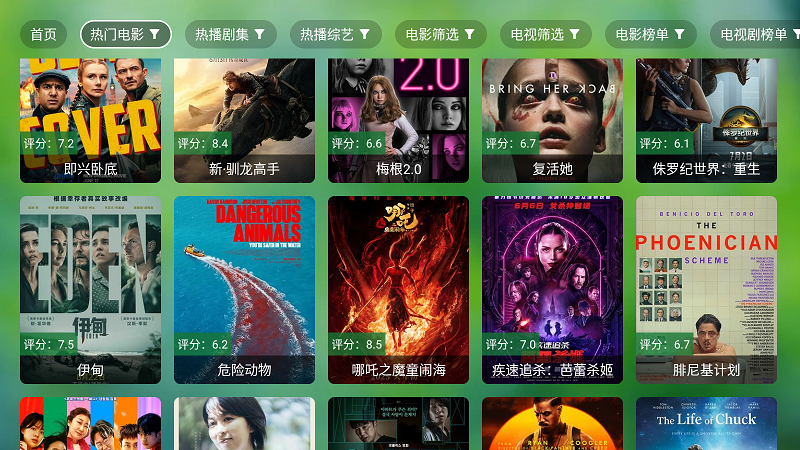The height and width of the screenshot is (450, 800).
Task: Open the 电影筛选 filter tab
Action: coord(440,34)
